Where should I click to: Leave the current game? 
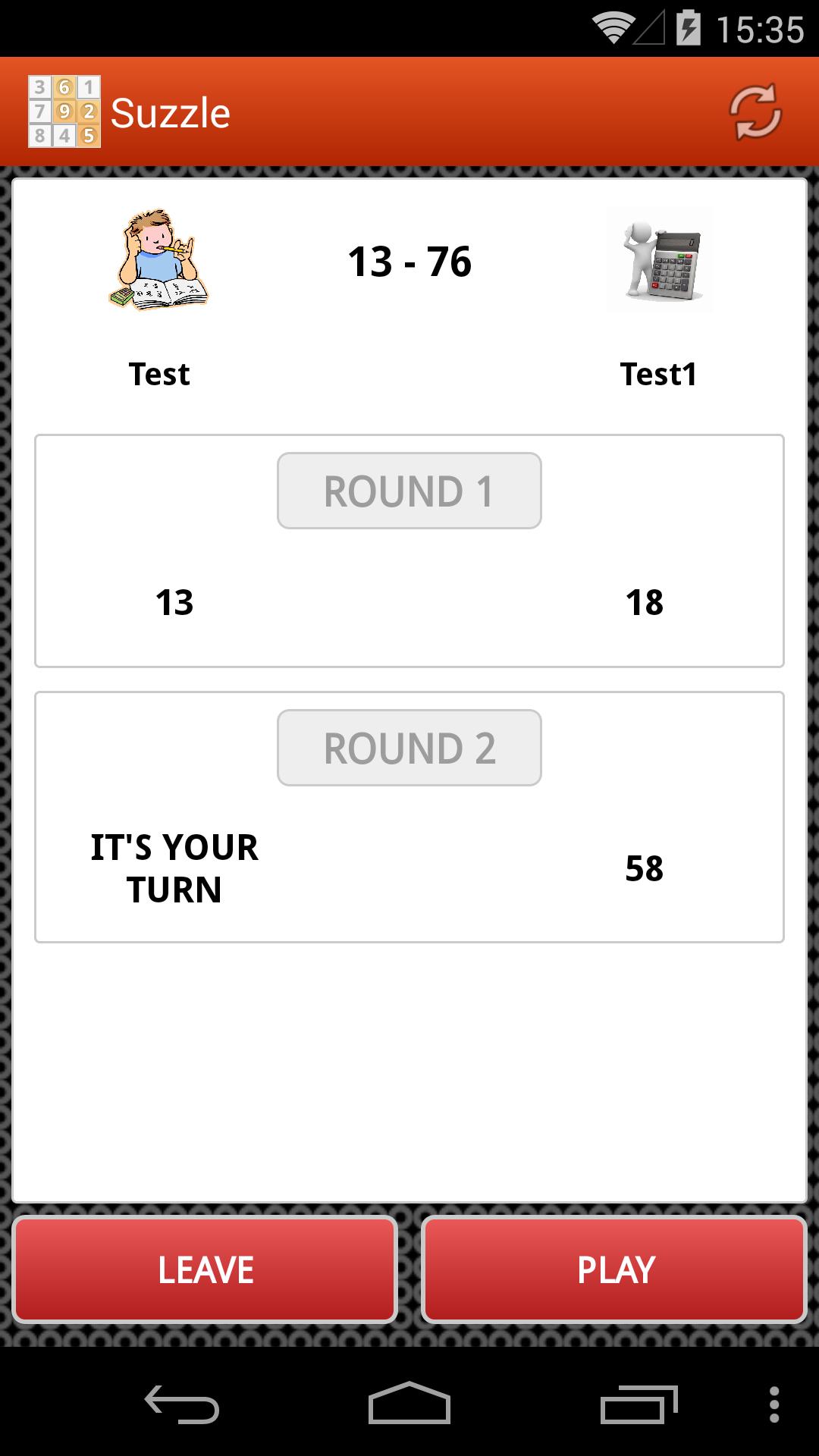pyautogui.click(x=205, y=1269)
